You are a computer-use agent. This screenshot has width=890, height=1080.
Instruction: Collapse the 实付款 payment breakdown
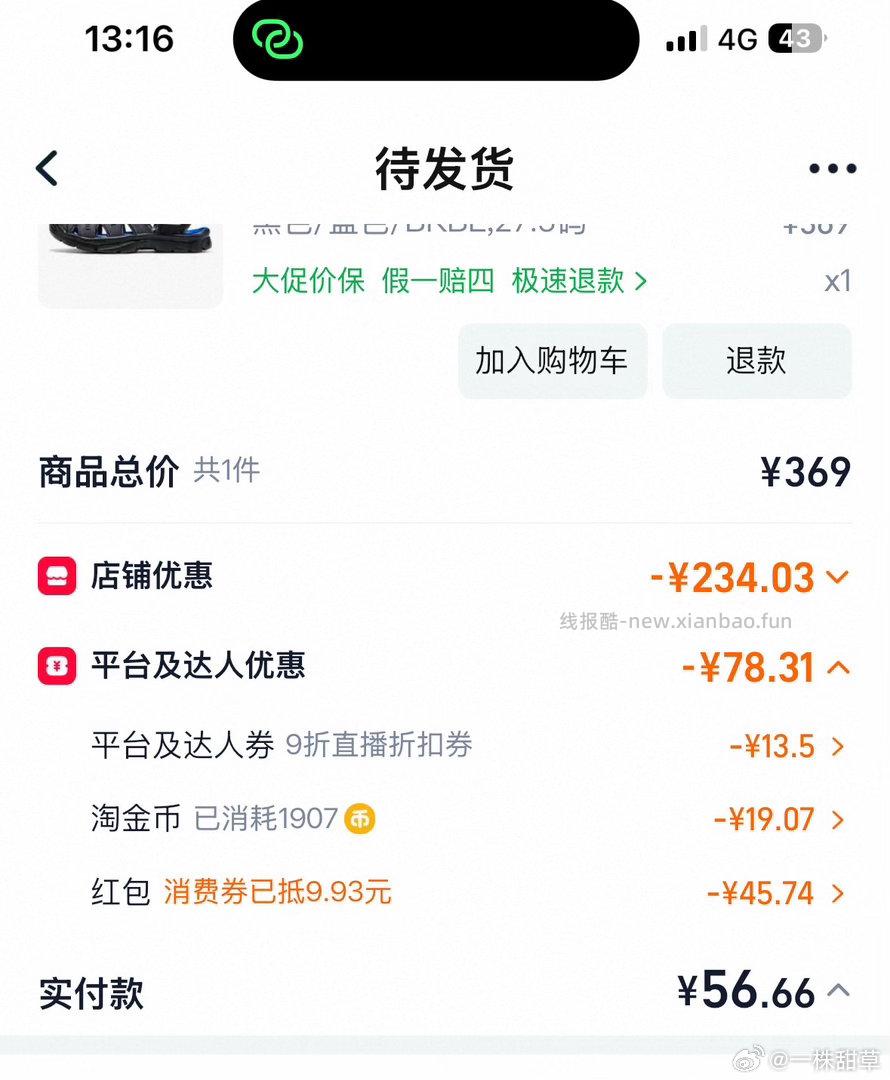(840, 991)
